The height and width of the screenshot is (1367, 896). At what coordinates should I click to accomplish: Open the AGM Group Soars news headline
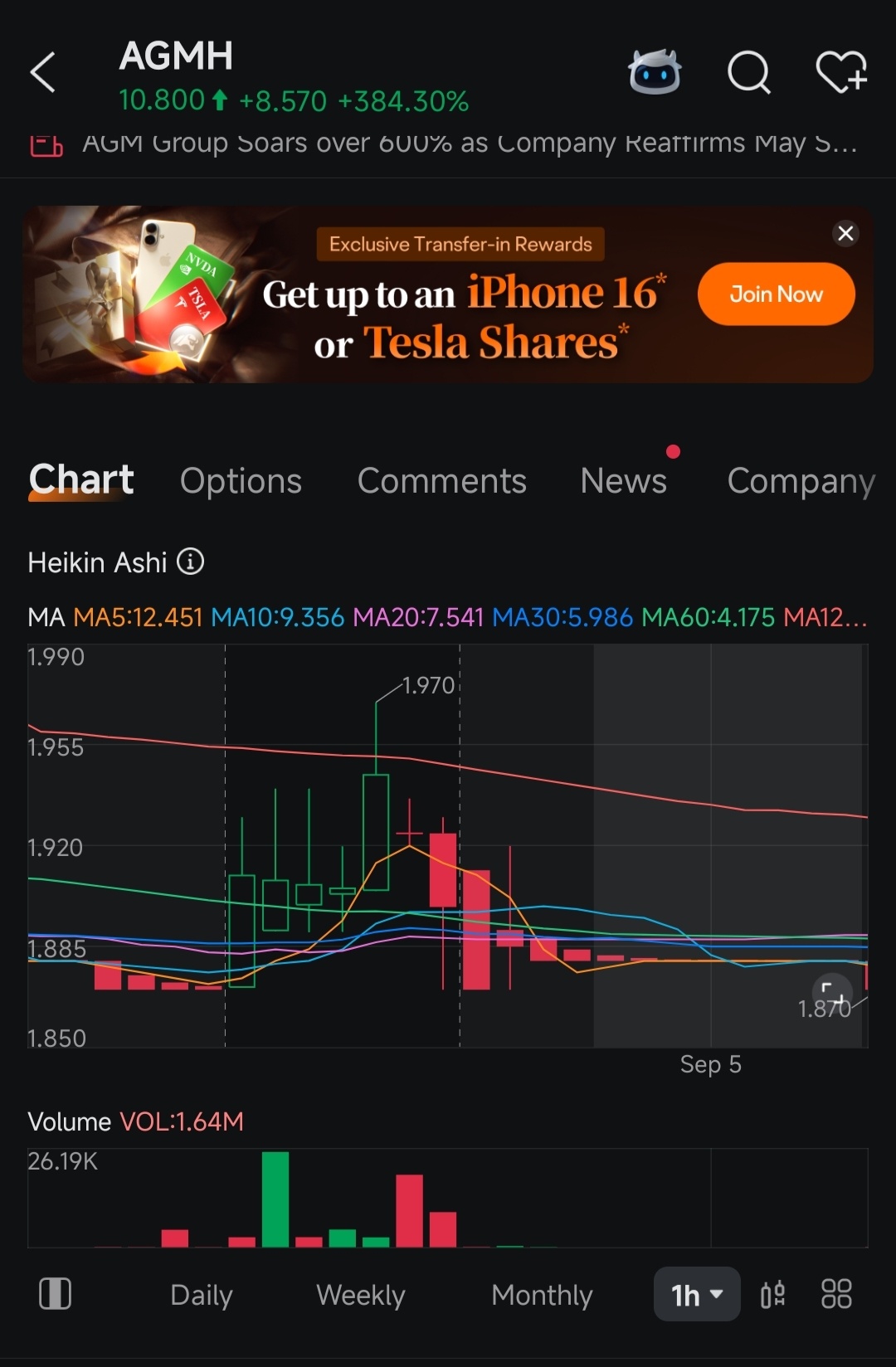[469, 144]
